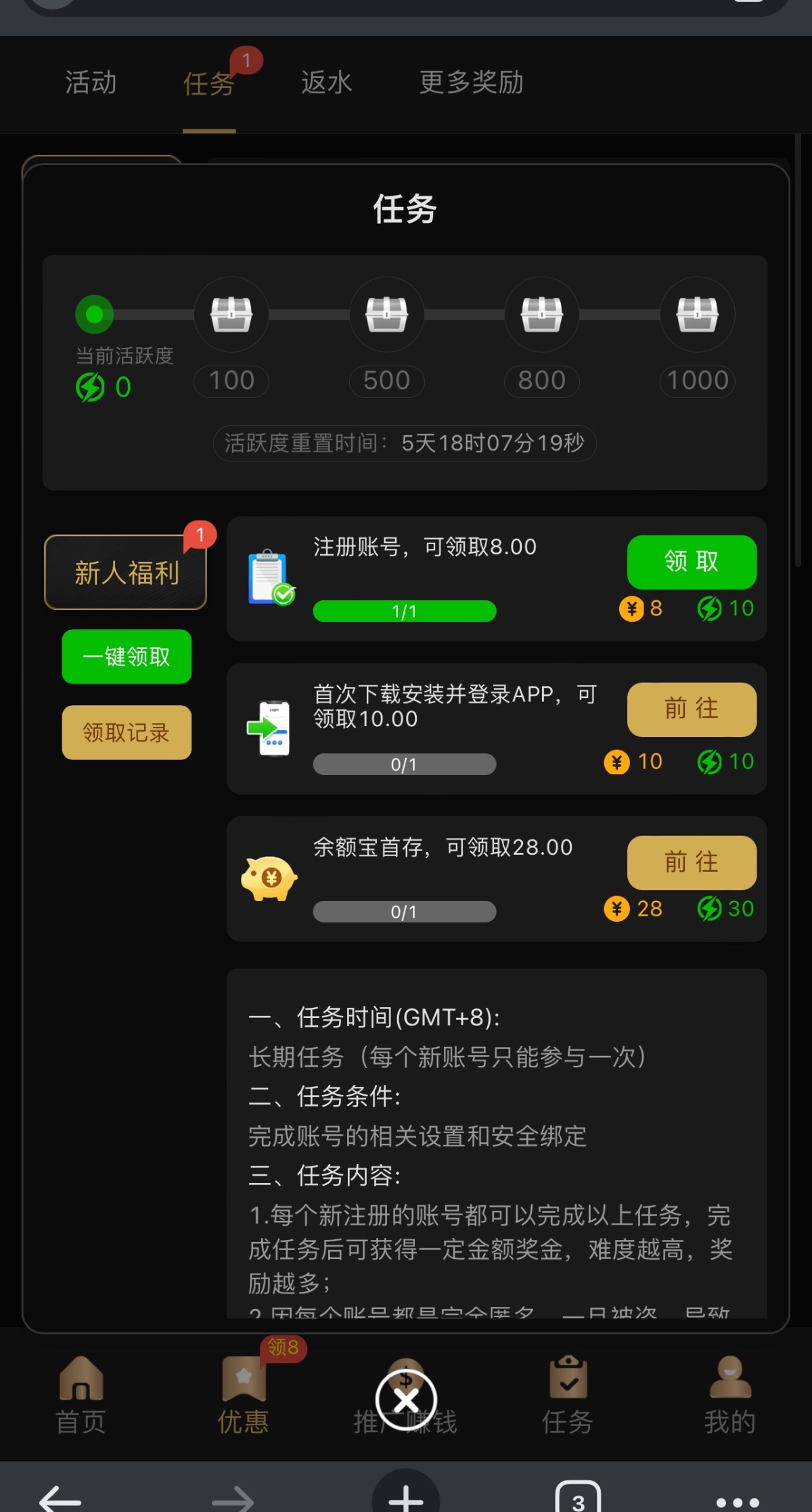
Task: Open a new browser tab
Action: tap(406, 1497)
